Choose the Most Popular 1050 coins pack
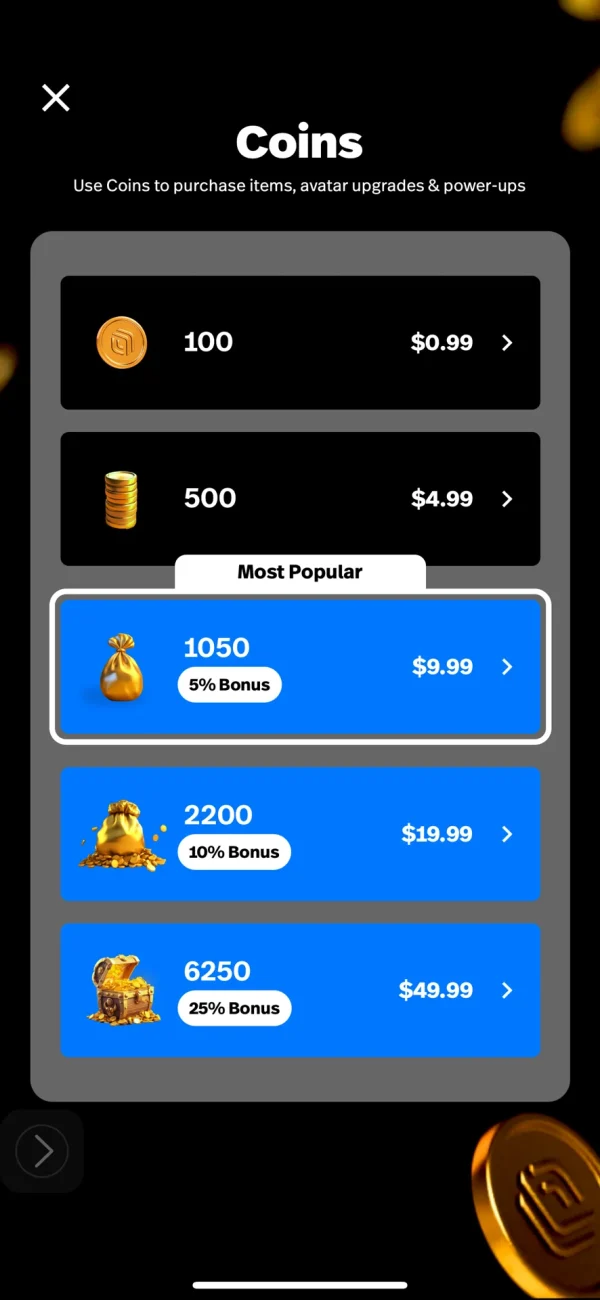The height and width of the screenshot is (1300, 600). [x=300, y=667]
